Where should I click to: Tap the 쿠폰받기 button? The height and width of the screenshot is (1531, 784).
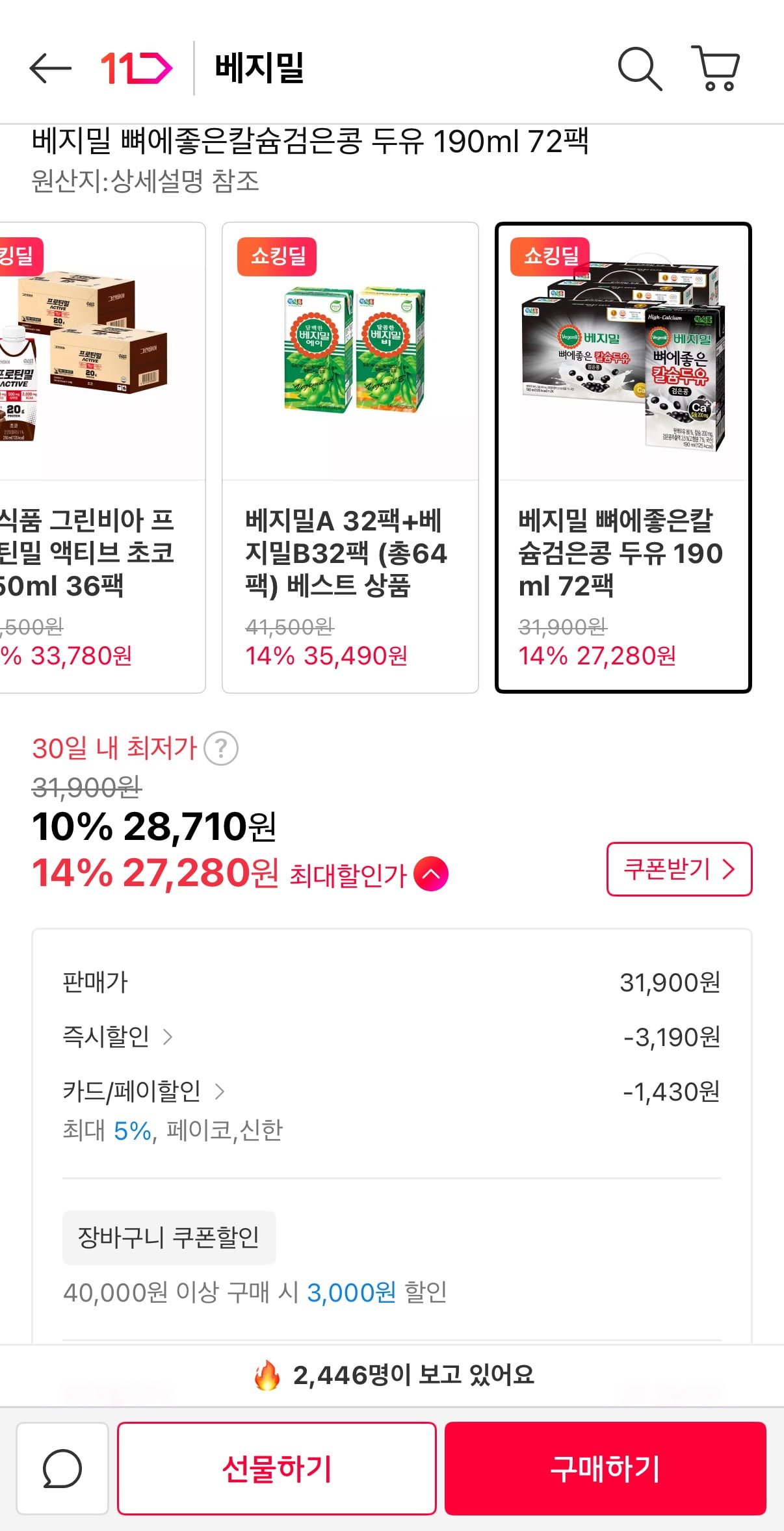[679, 869]
